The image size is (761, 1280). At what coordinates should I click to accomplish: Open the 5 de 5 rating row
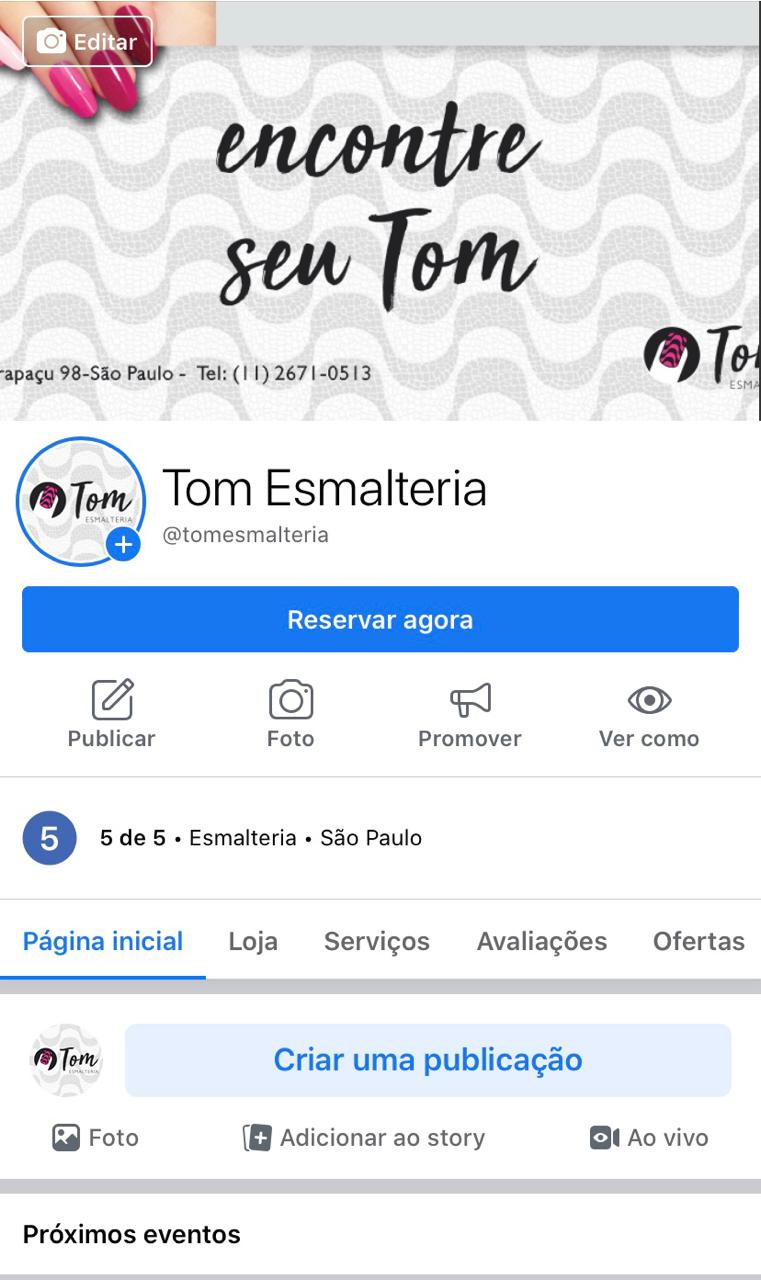(x=260, y=838)
